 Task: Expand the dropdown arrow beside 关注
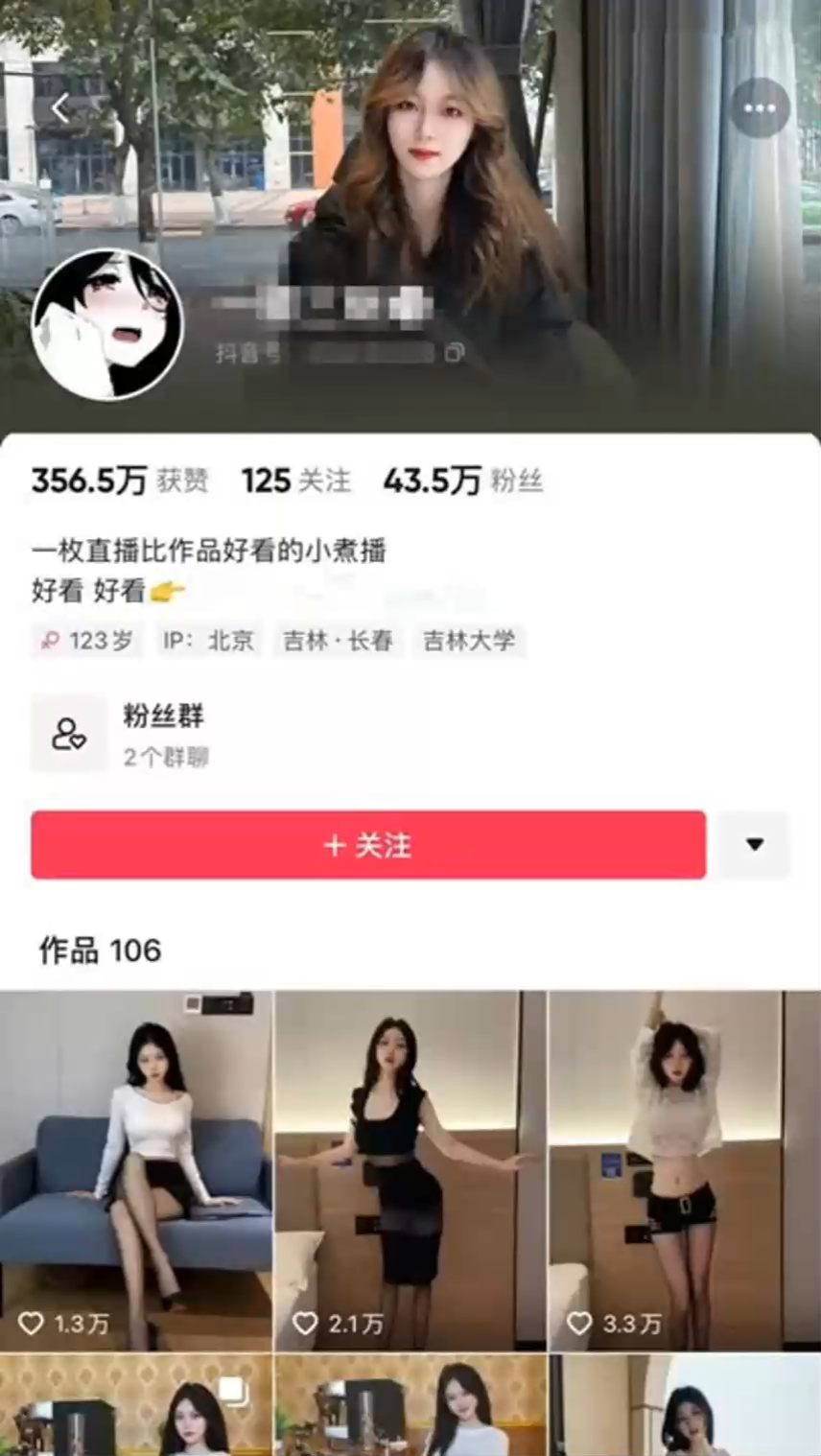[755, 845]
